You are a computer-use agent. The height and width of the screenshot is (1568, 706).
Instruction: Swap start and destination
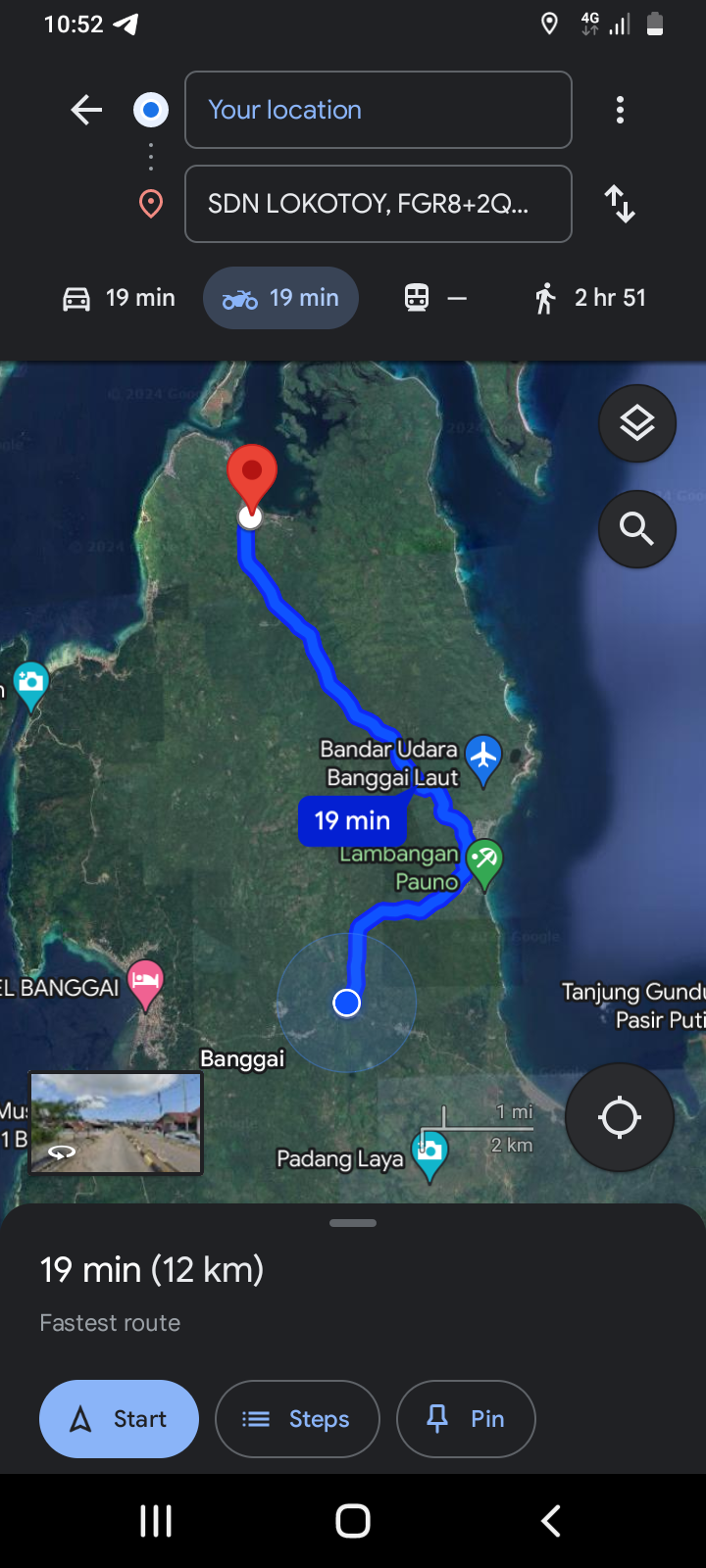pyautogui.click(x=620, y=204)
